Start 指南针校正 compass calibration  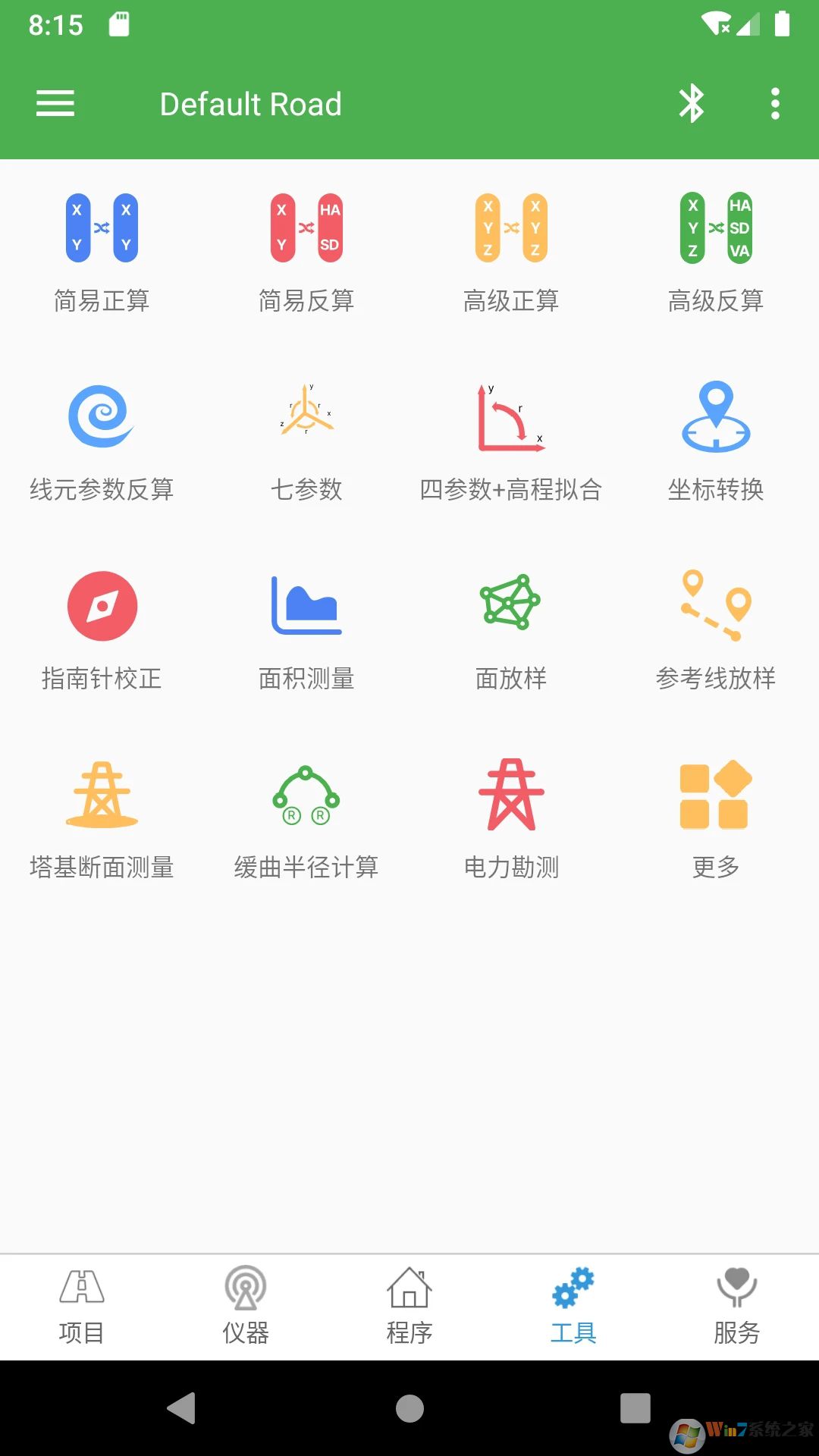point(102,629)
